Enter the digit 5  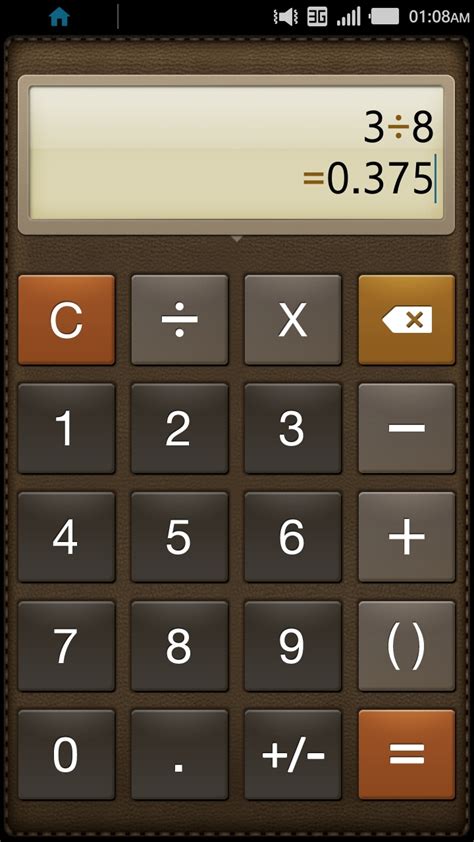coord(180,537)
